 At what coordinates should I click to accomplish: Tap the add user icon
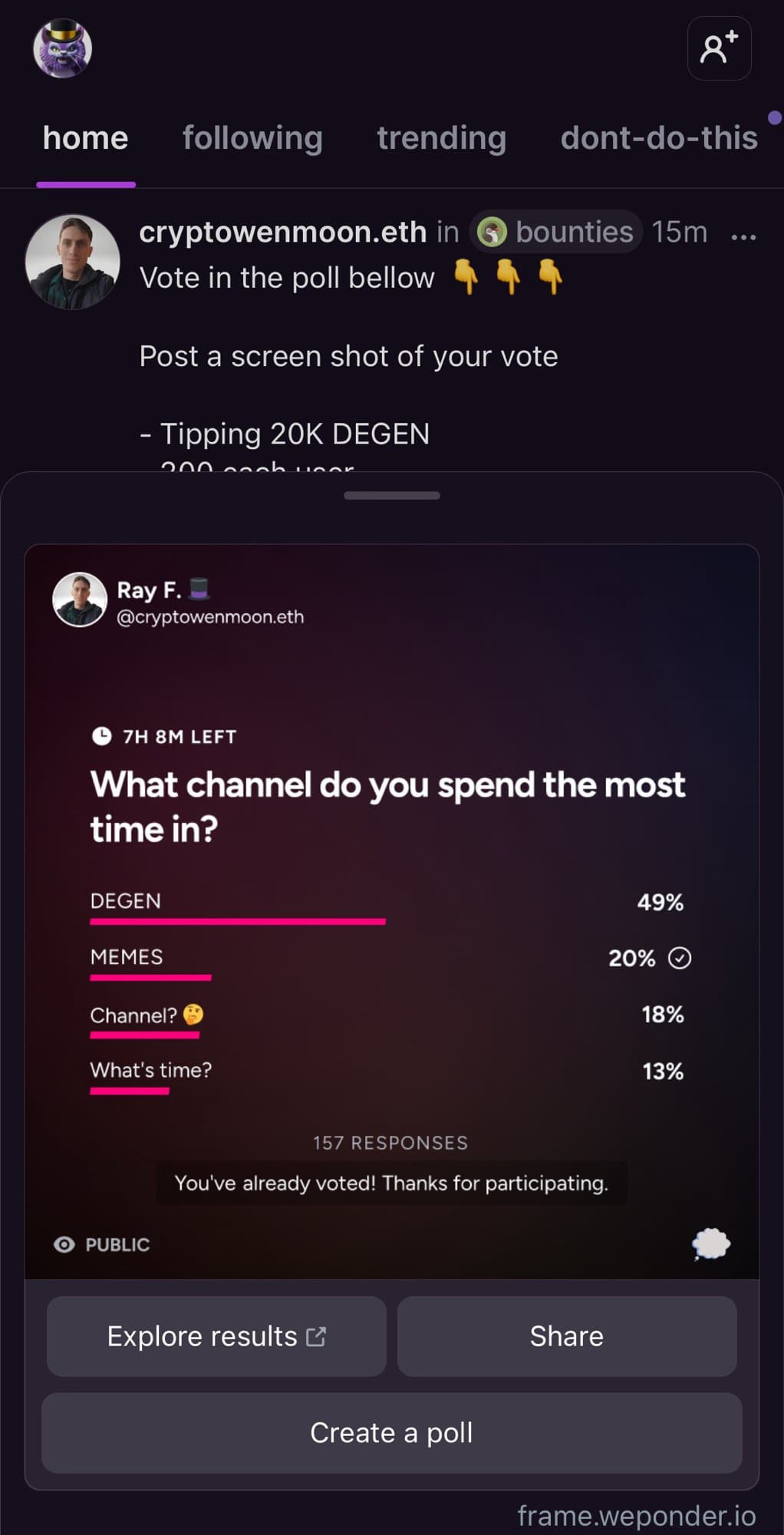719,48
